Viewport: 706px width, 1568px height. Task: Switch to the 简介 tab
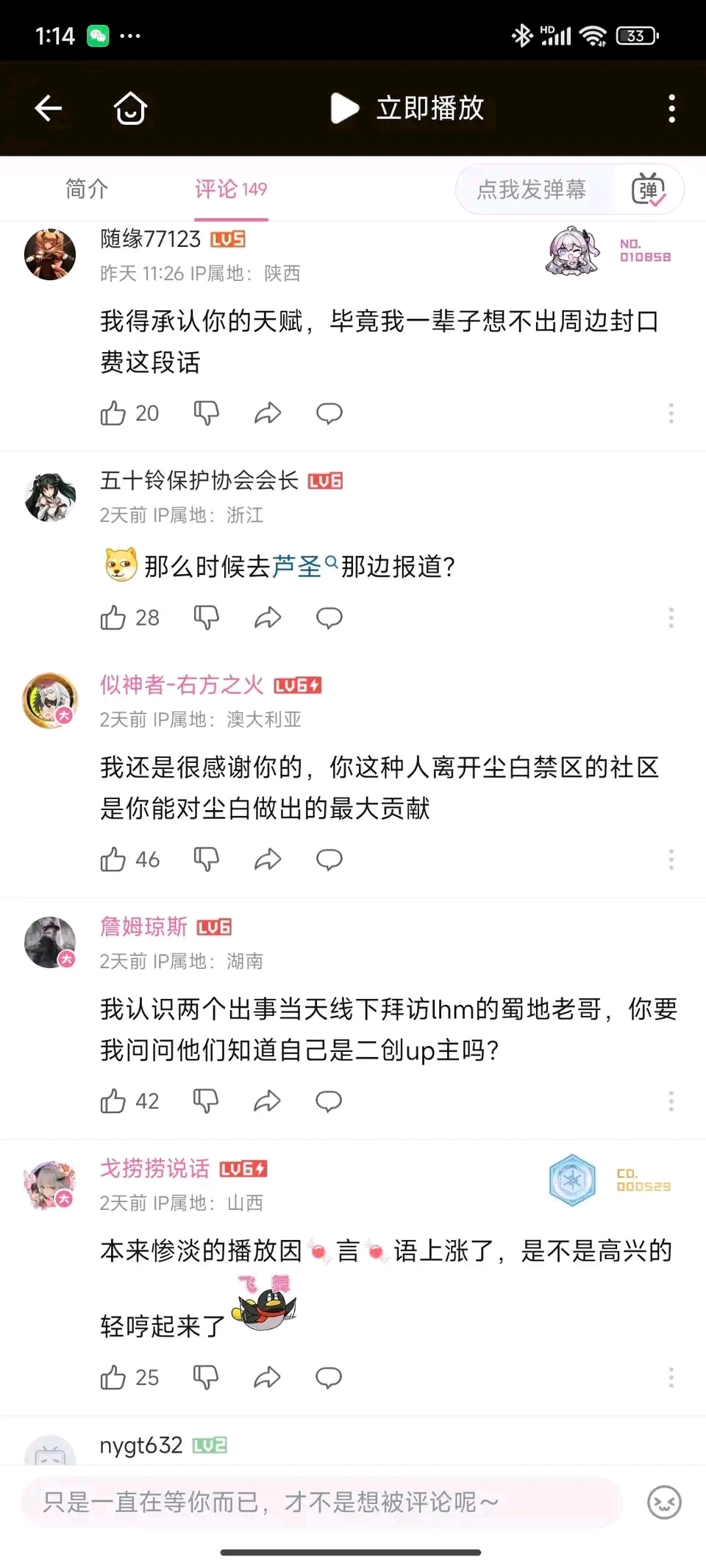(x=87, y=189)
